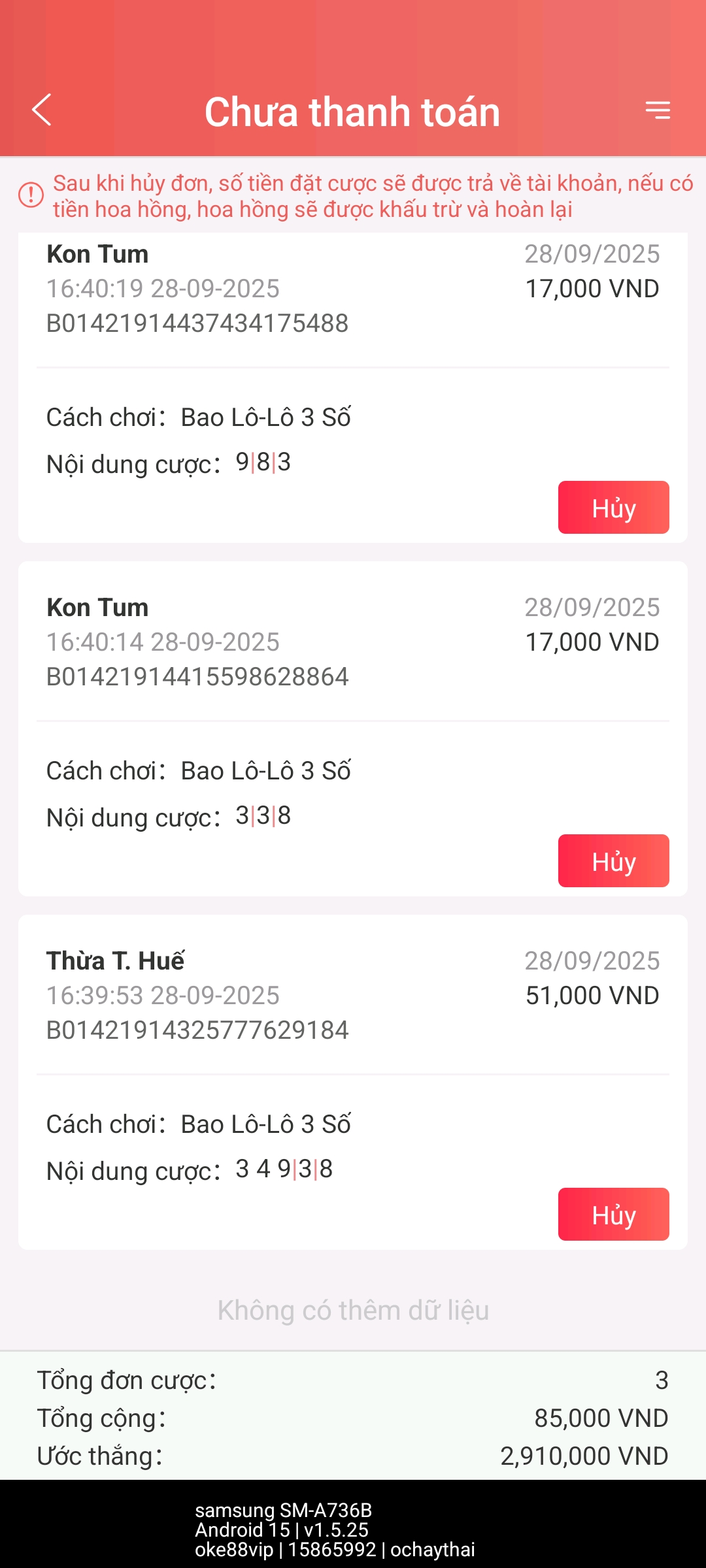Cancel the Thừa T. Huế bet

[613, 1215]
